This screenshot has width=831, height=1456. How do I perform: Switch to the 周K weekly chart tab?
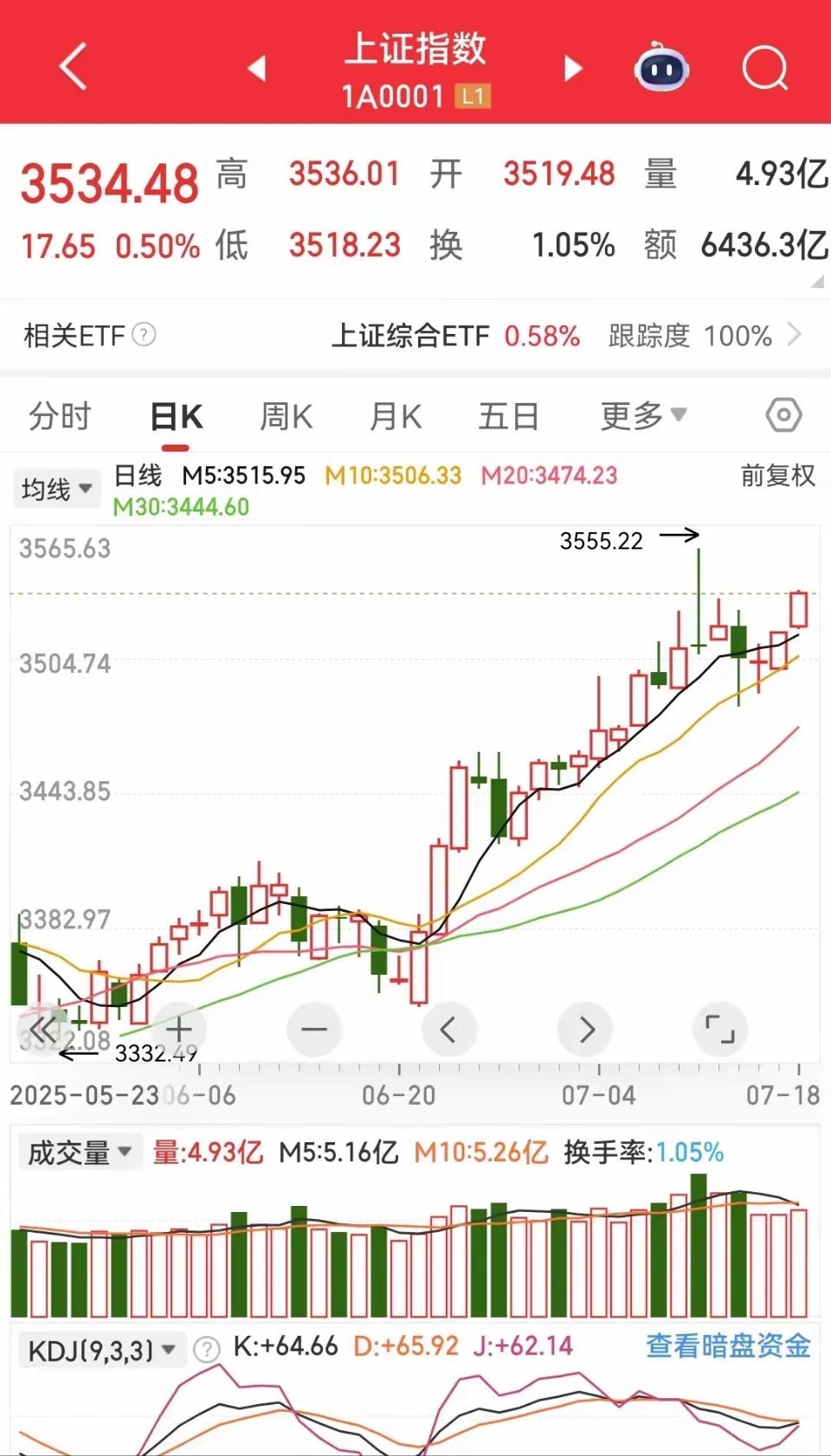pyautogui.click(x=286, y=415)
